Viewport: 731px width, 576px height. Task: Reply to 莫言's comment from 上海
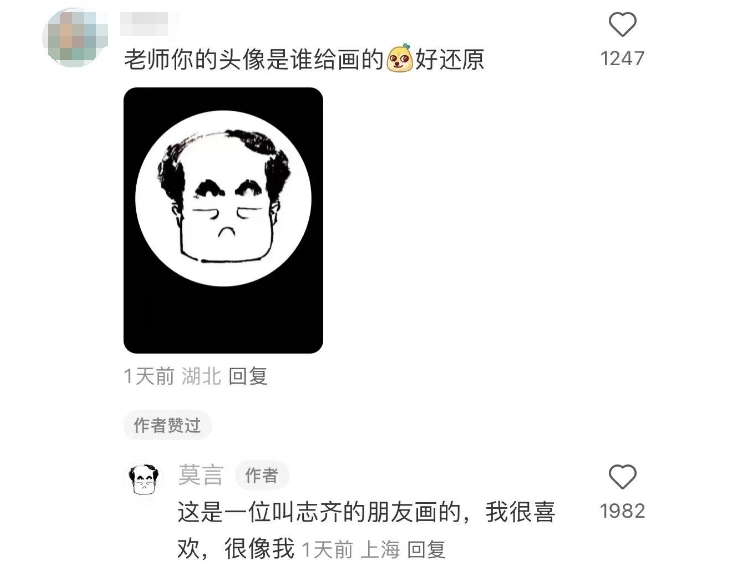pyautogui.click(x=426, y=549)
